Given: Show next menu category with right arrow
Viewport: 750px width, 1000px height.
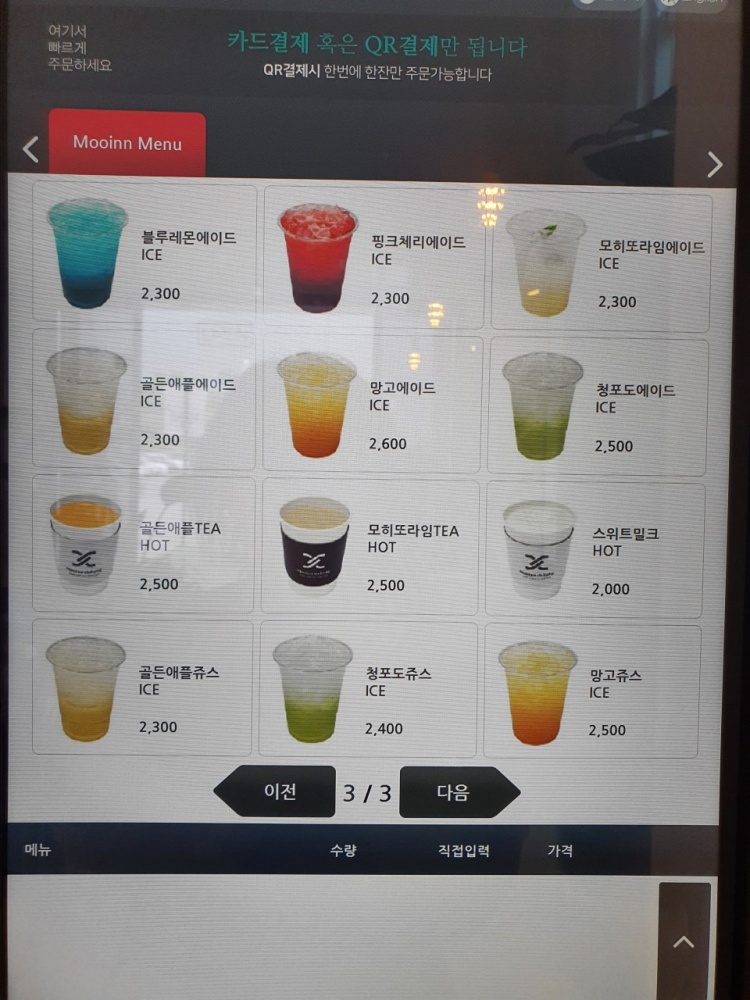Looking at the screenshot, I should [714, 164].
